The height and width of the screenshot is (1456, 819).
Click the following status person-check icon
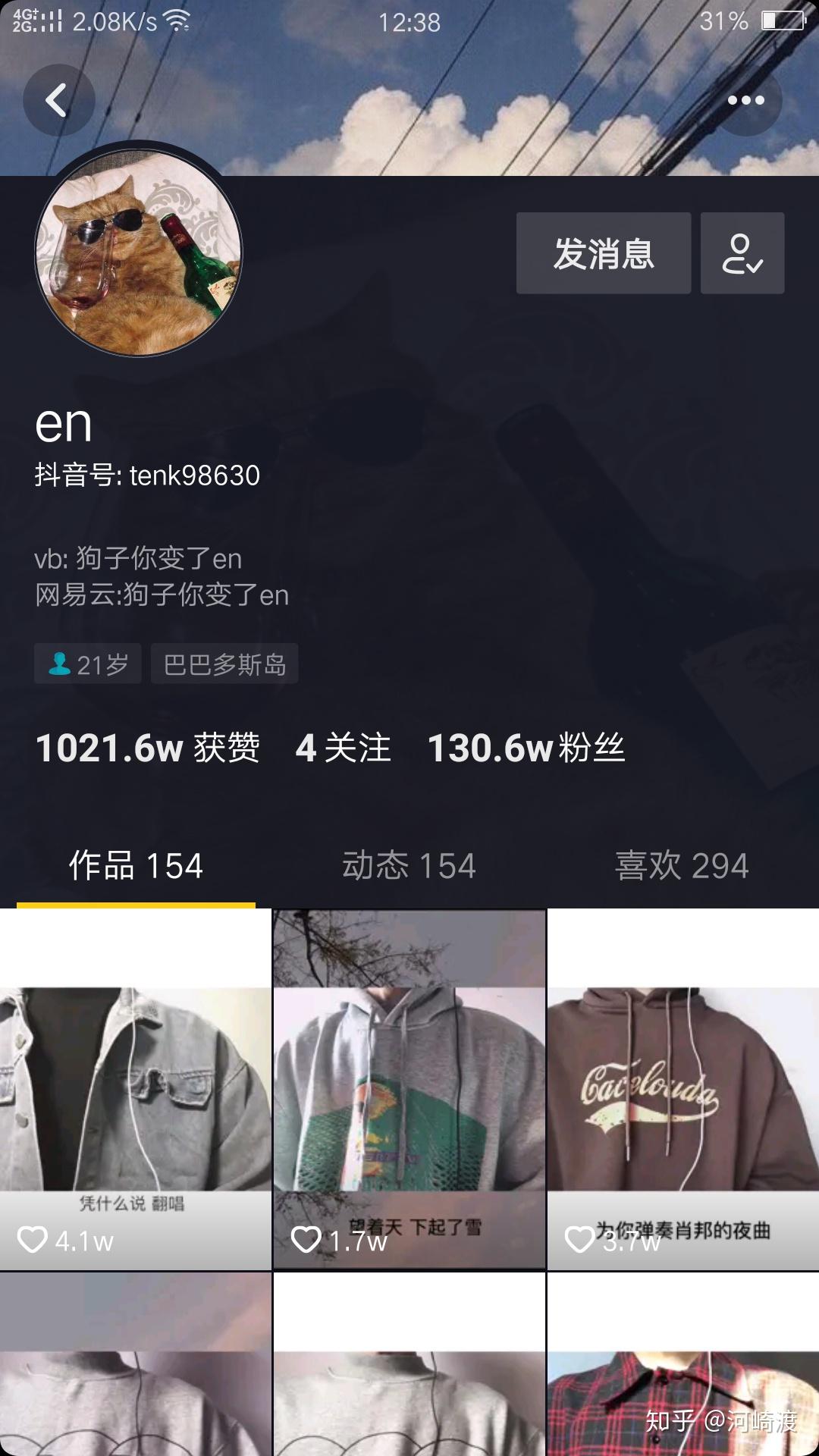(x=742, y=254)
